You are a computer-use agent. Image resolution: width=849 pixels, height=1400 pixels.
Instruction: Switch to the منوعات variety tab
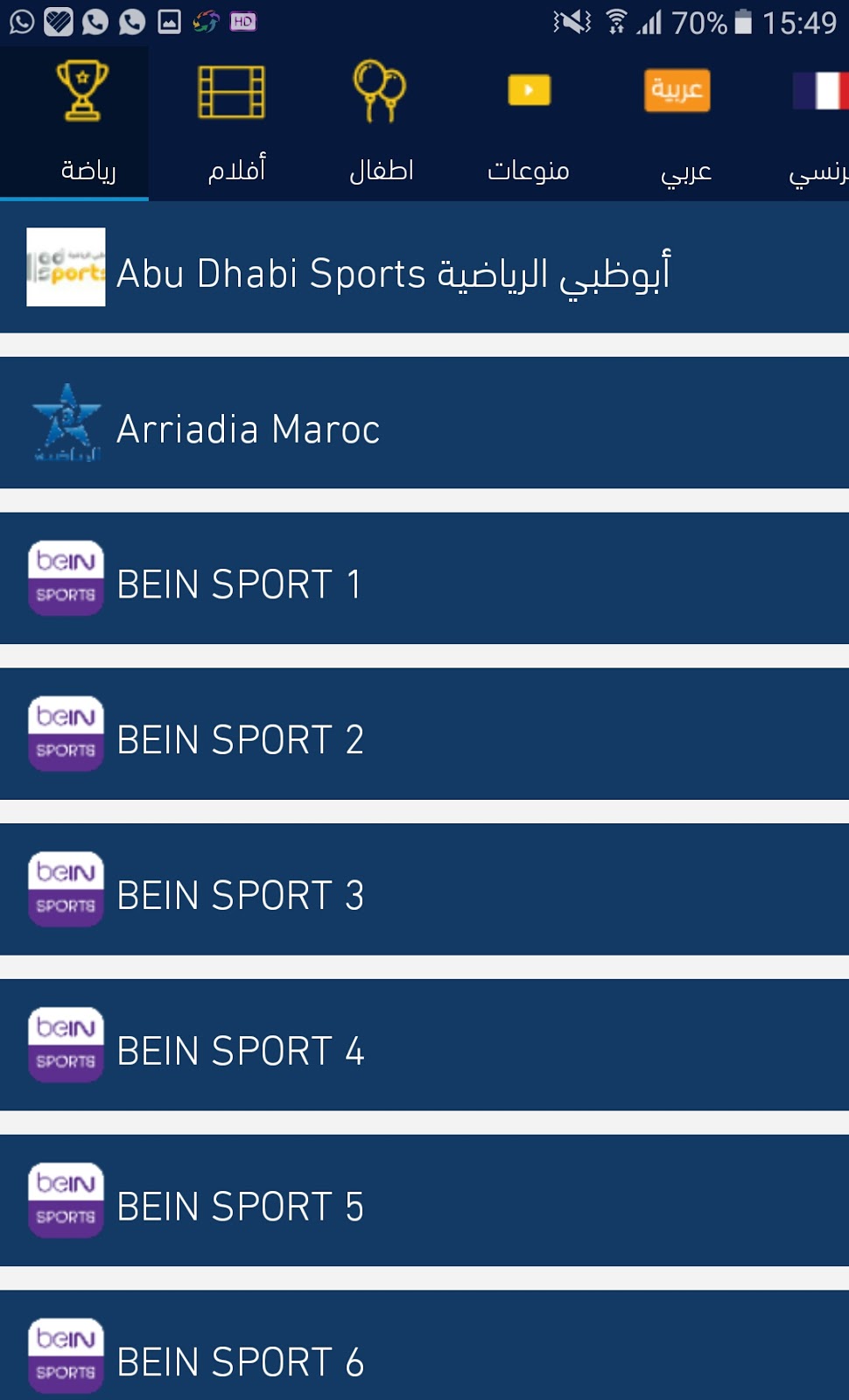529,122
